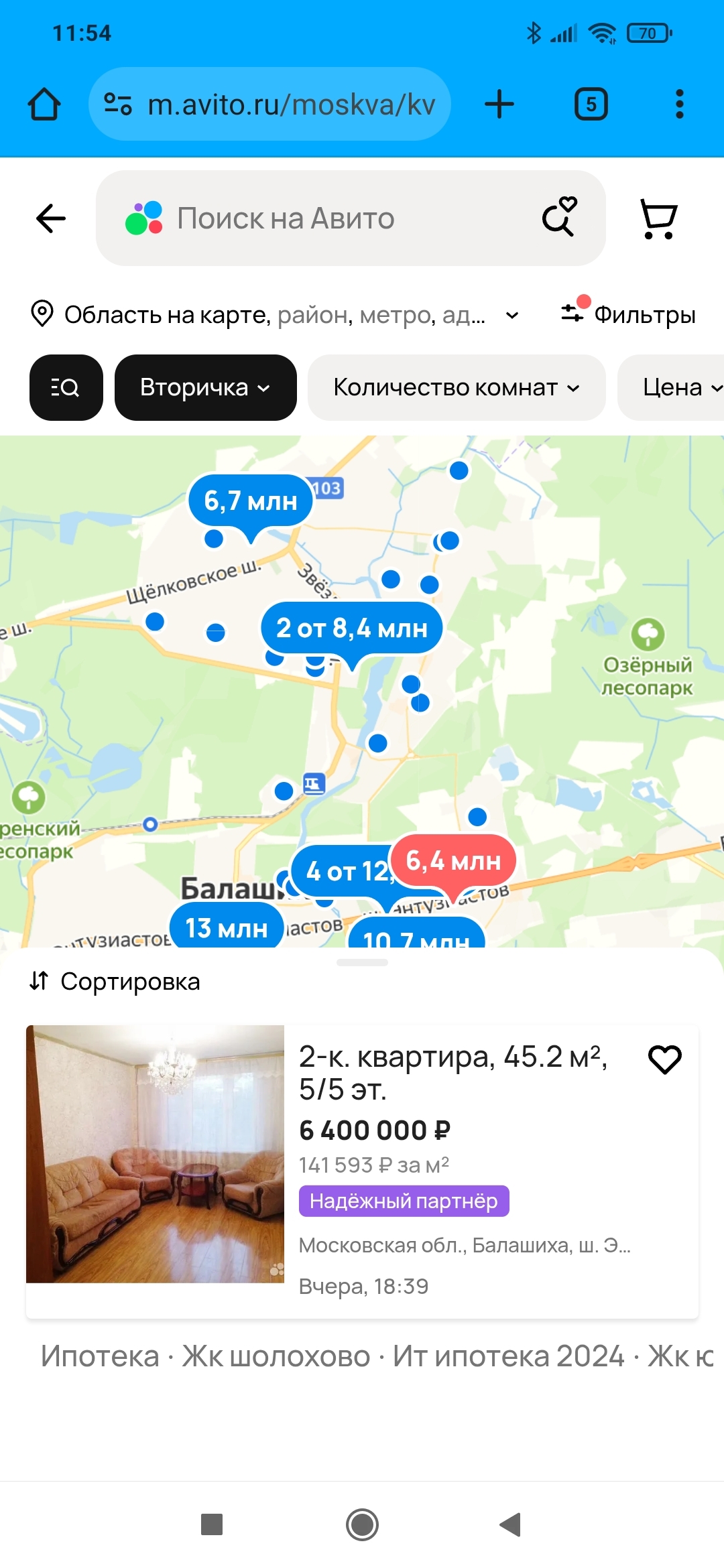Expand the Область на карте location selector
This screenshot has height=1568, width=724.
pyautogui.click(x=275, y=314)
